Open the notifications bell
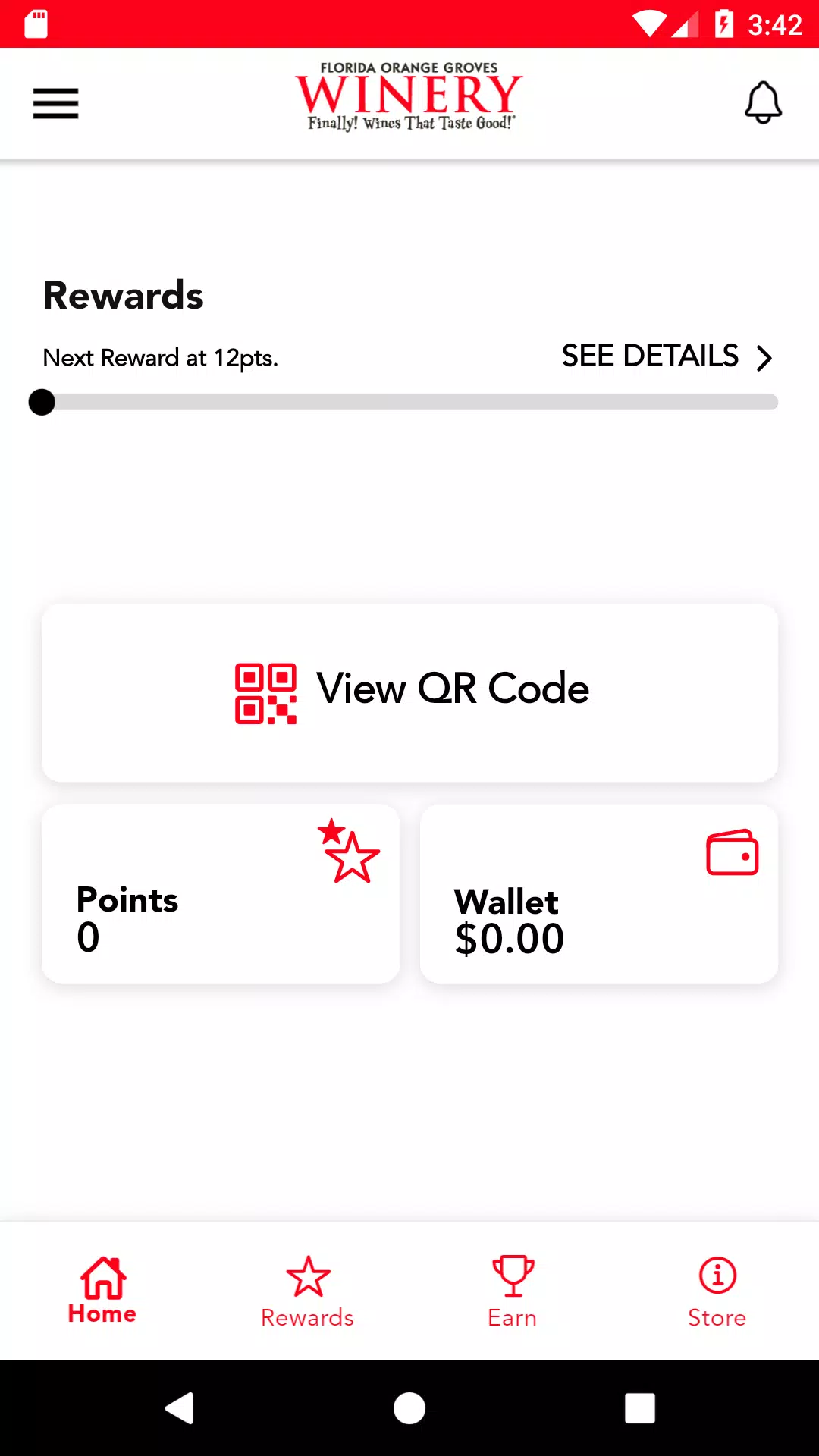The height and width of the screenshot is (1456, 819). point(763,103)
